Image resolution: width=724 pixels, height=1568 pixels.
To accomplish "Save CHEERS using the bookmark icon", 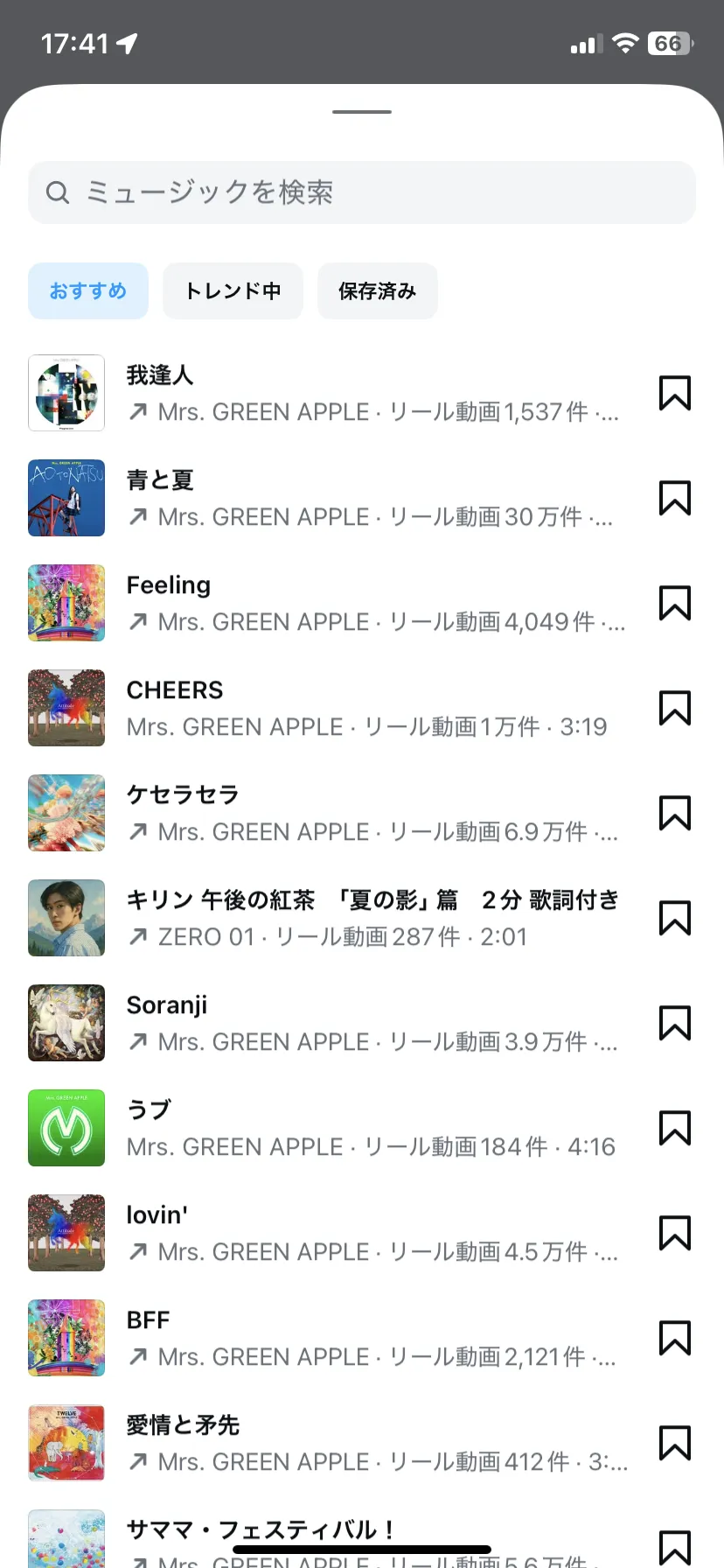I will (x=674, y=709).
